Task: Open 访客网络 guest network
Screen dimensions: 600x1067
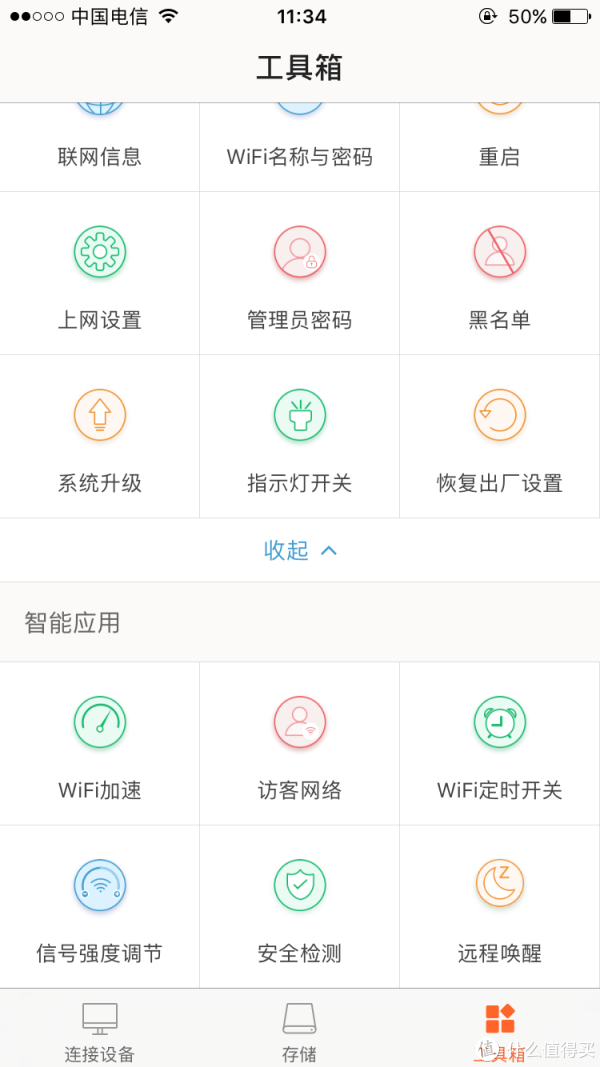Action: pyautogui.click(x=299, y=743)
